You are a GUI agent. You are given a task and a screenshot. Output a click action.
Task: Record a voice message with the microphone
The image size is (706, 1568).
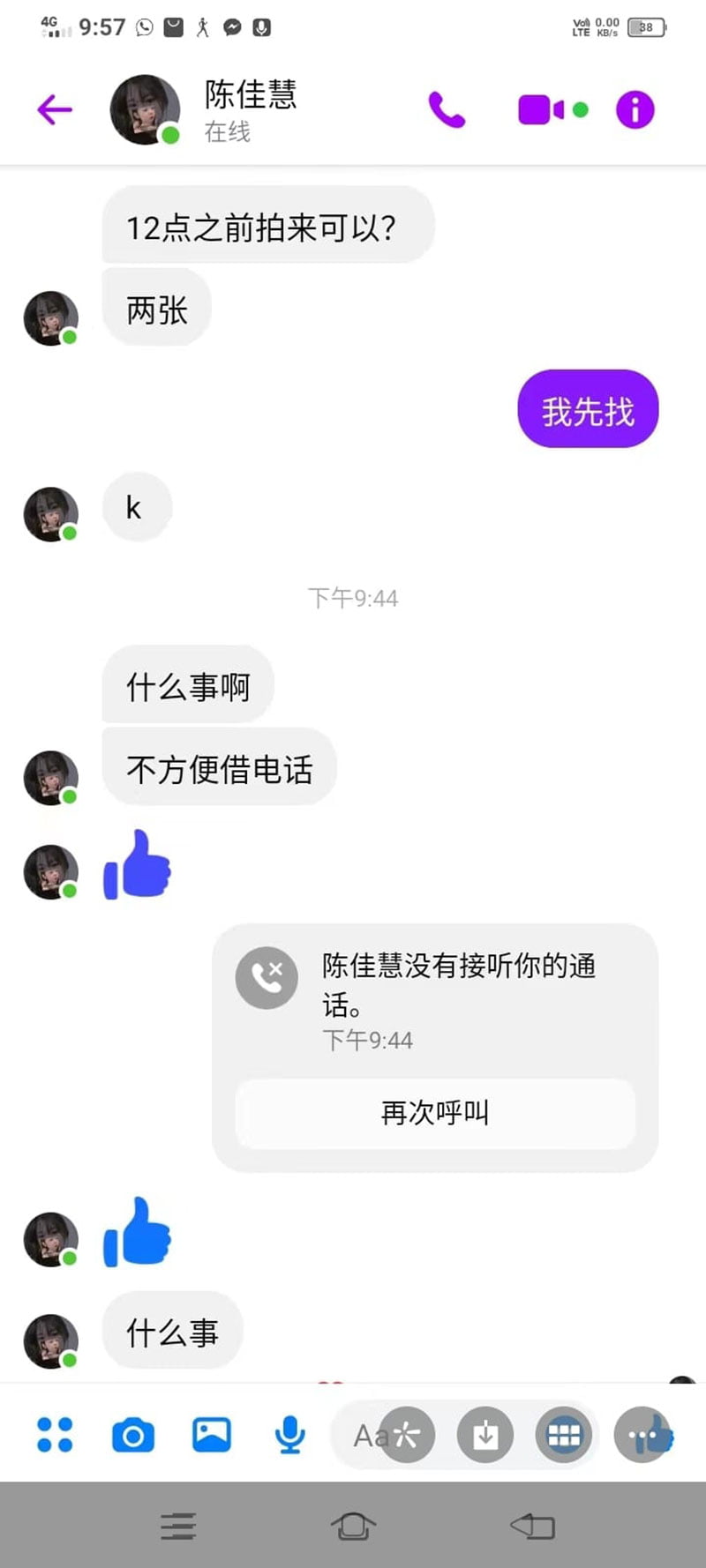click(289, 1435)
